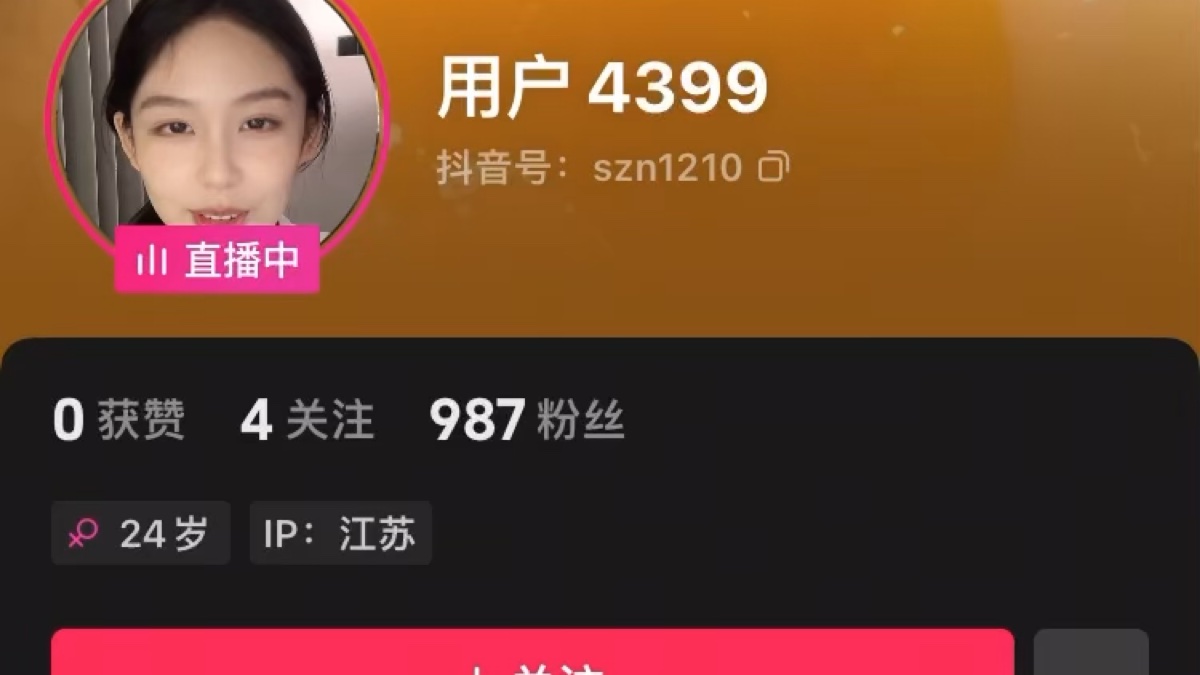This screenshot has width=1200, height=675.
Task: Tap the gray button beside follow
Action: click(x=1090, y=655)
